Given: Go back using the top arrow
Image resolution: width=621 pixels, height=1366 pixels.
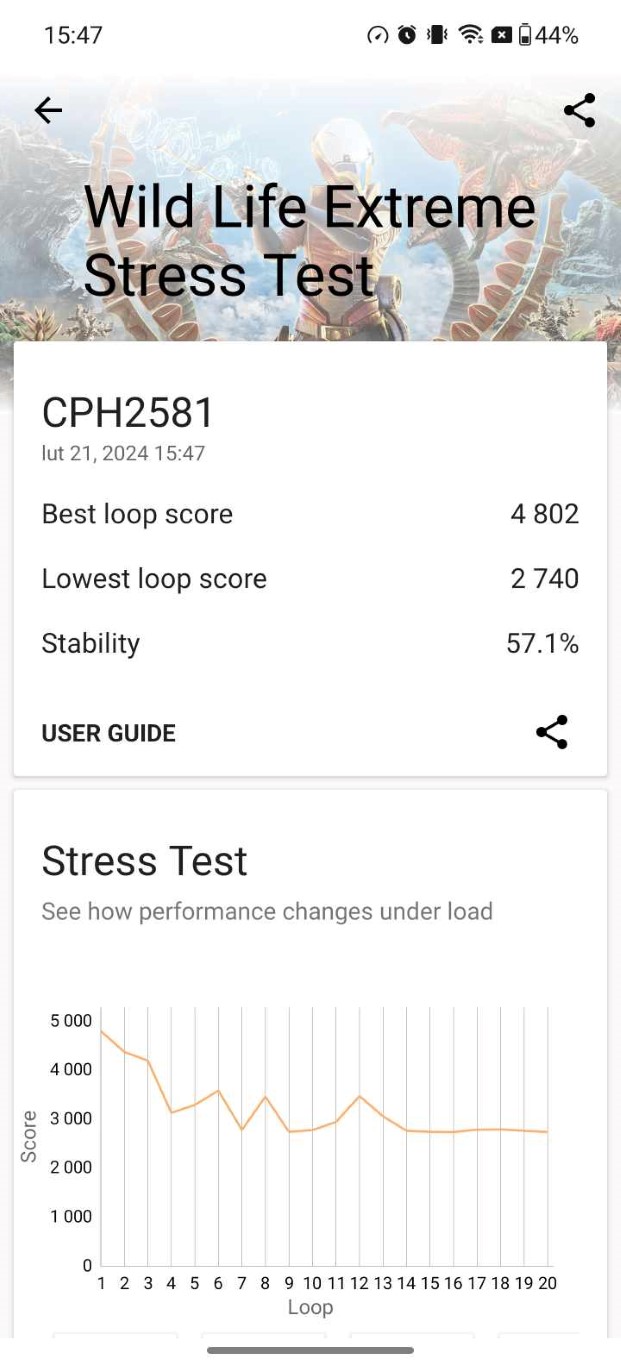Looking at the screenshot, I should point(48,111).
